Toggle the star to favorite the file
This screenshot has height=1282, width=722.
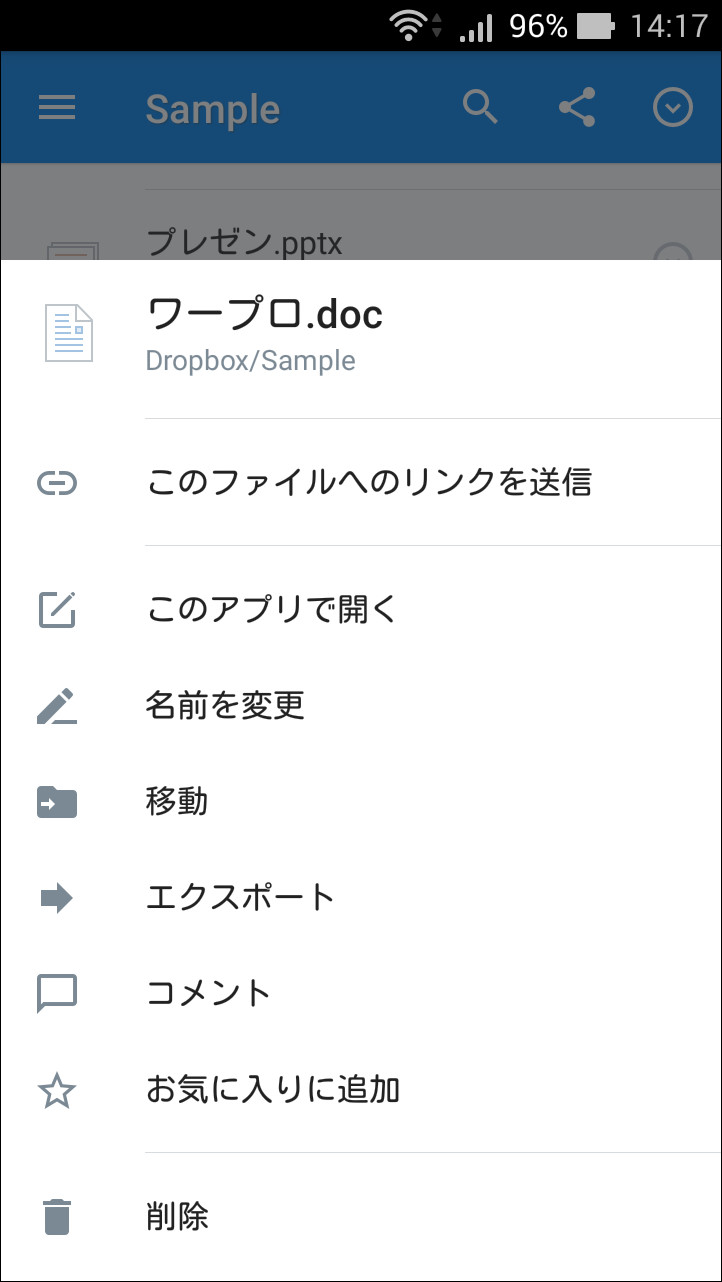[57, 1089]
